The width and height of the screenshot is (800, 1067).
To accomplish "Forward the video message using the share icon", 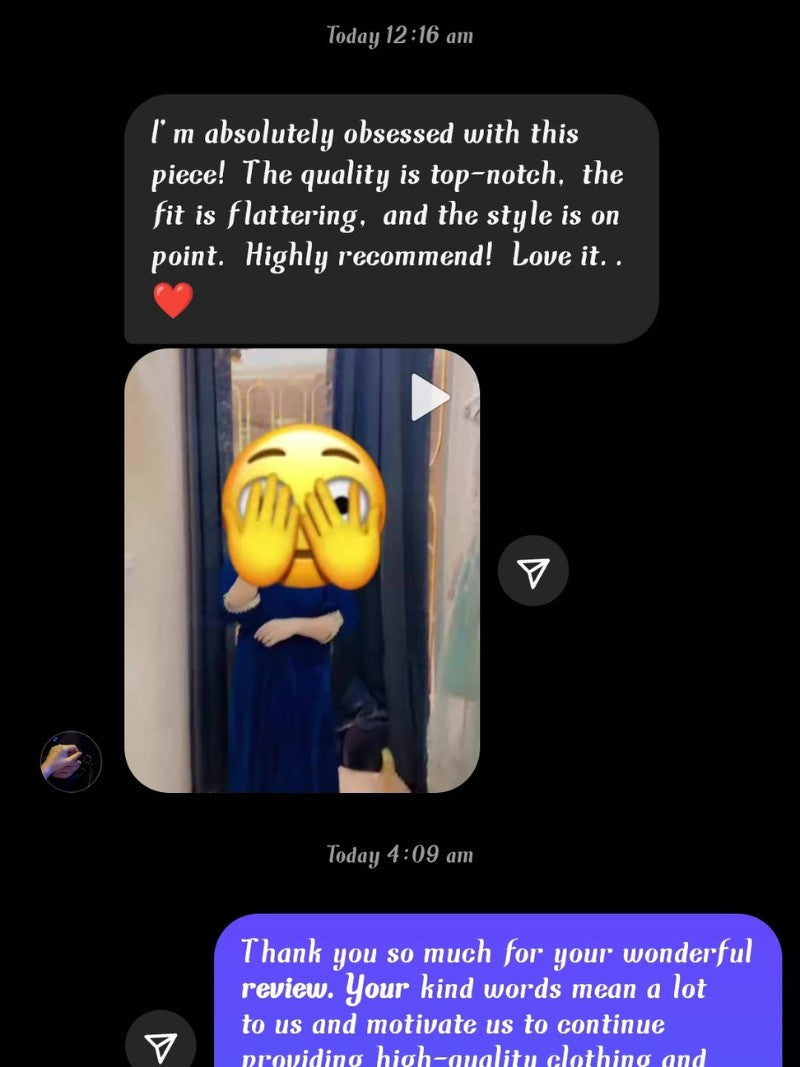I will (x=533, y=571).
